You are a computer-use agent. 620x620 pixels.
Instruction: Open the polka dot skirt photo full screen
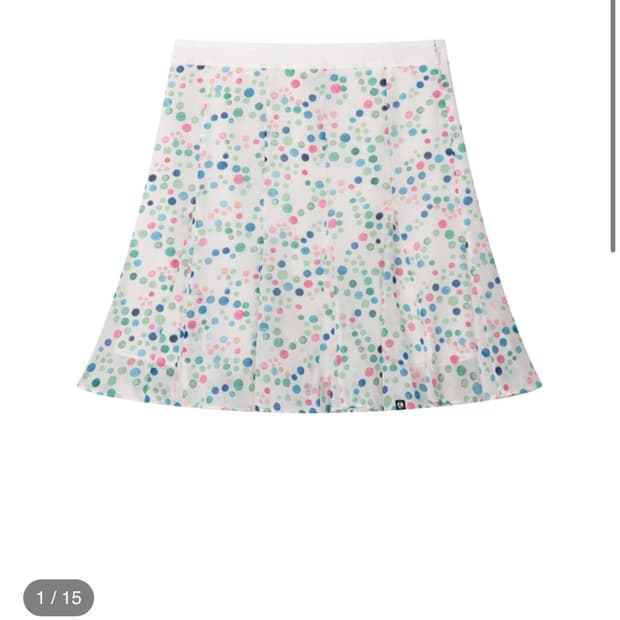[x=310, y=226]
